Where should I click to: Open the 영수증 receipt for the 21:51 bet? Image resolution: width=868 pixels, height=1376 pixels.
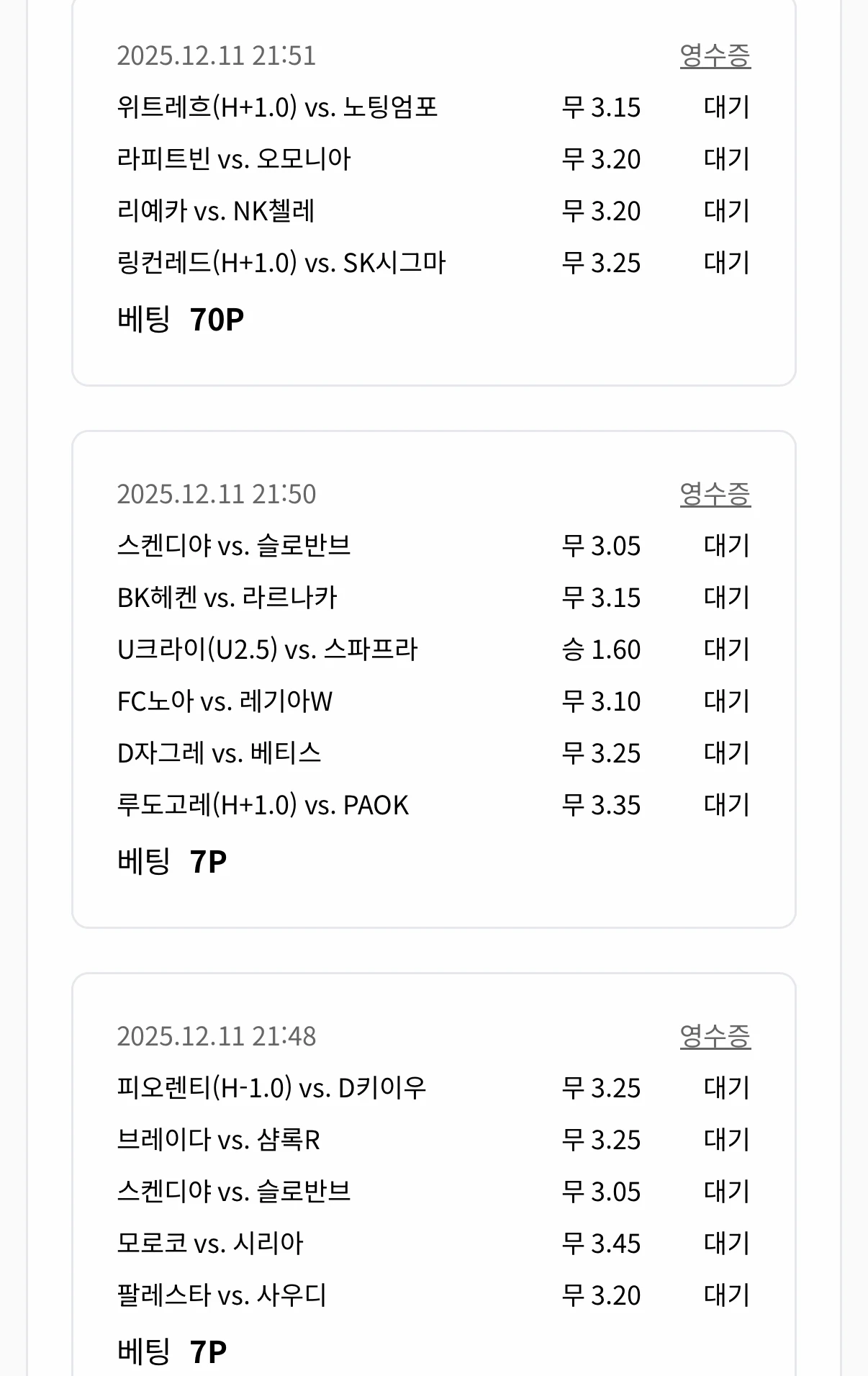(716, 57)
